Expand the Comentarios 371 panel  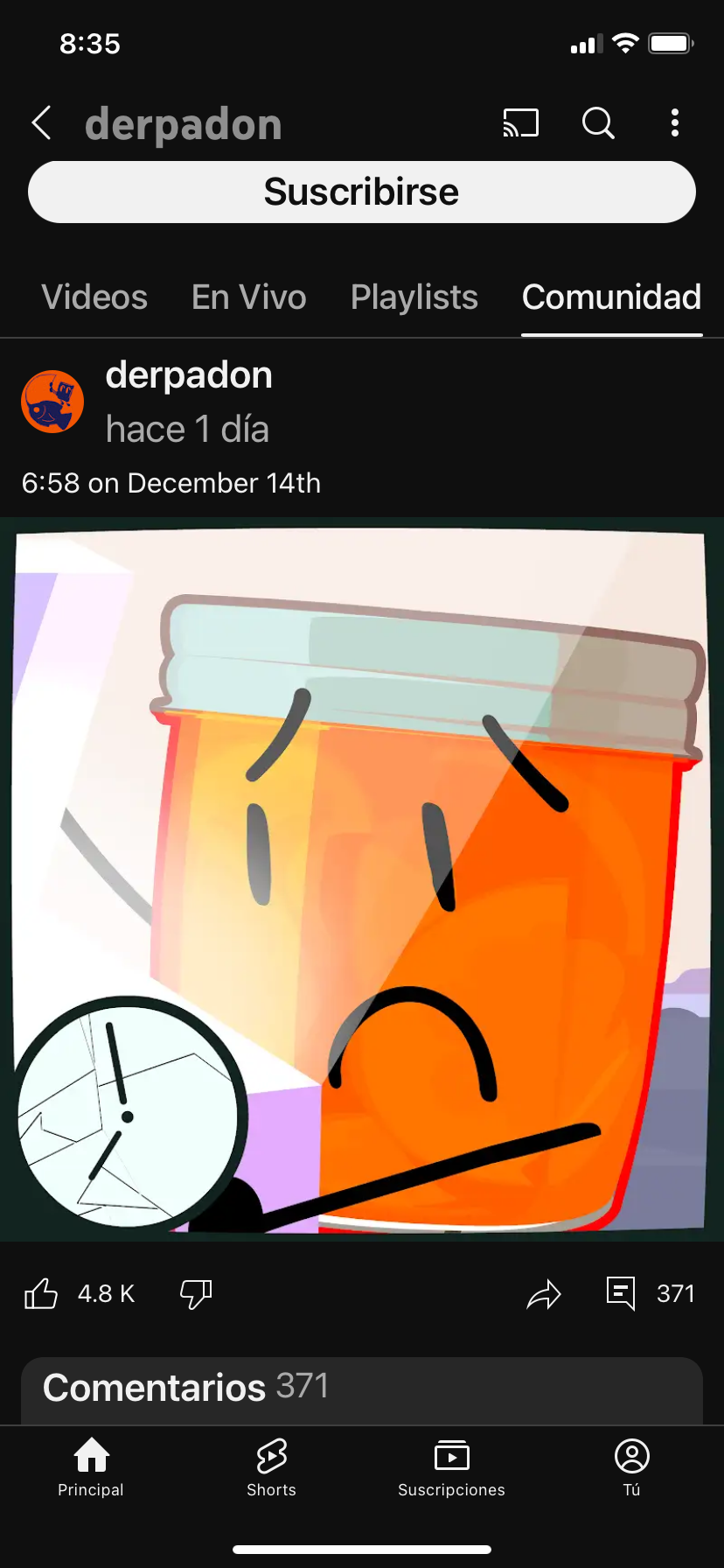362,1389
